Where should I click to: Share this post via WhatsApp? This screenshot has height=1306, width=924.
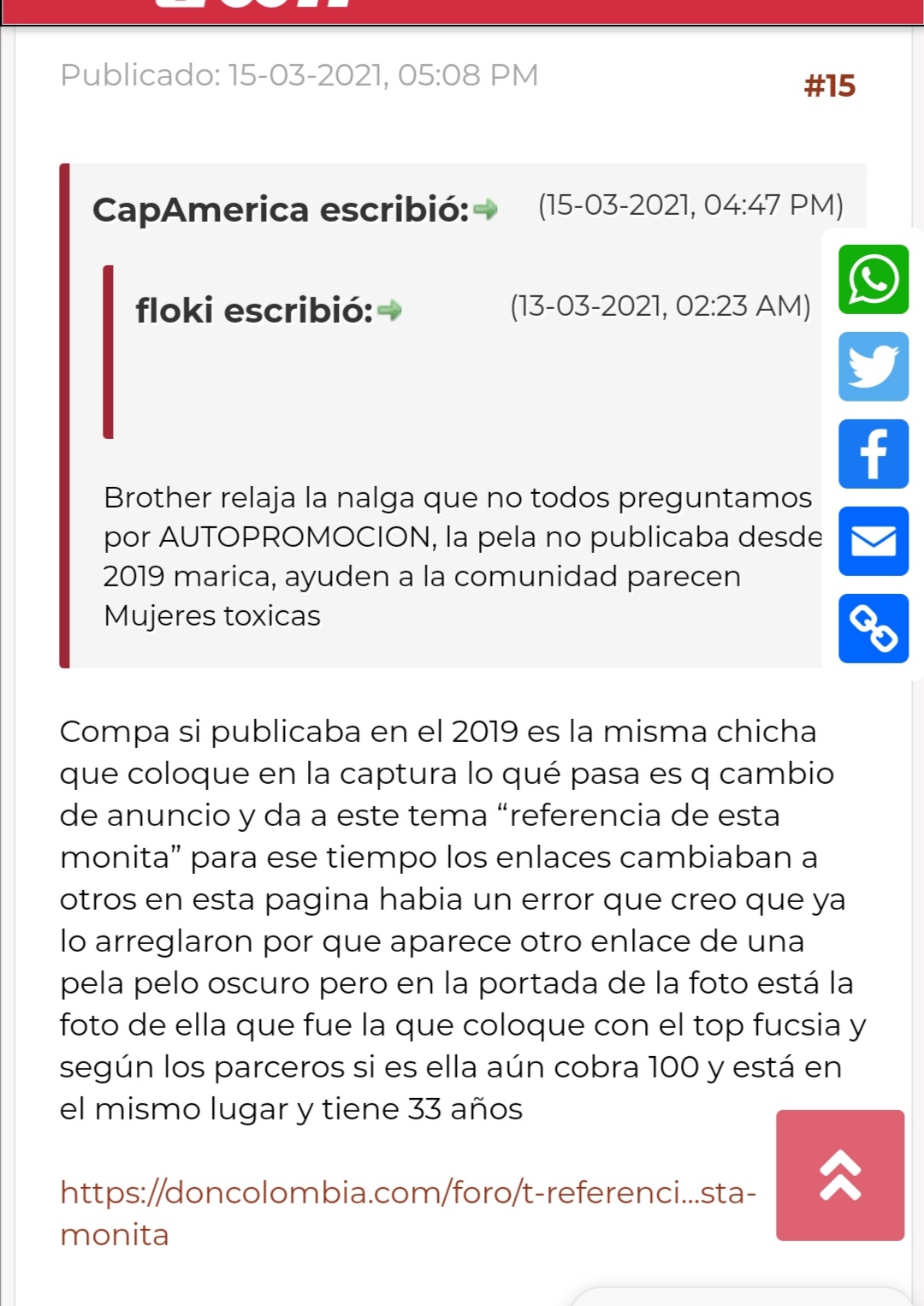click(873, 280)
